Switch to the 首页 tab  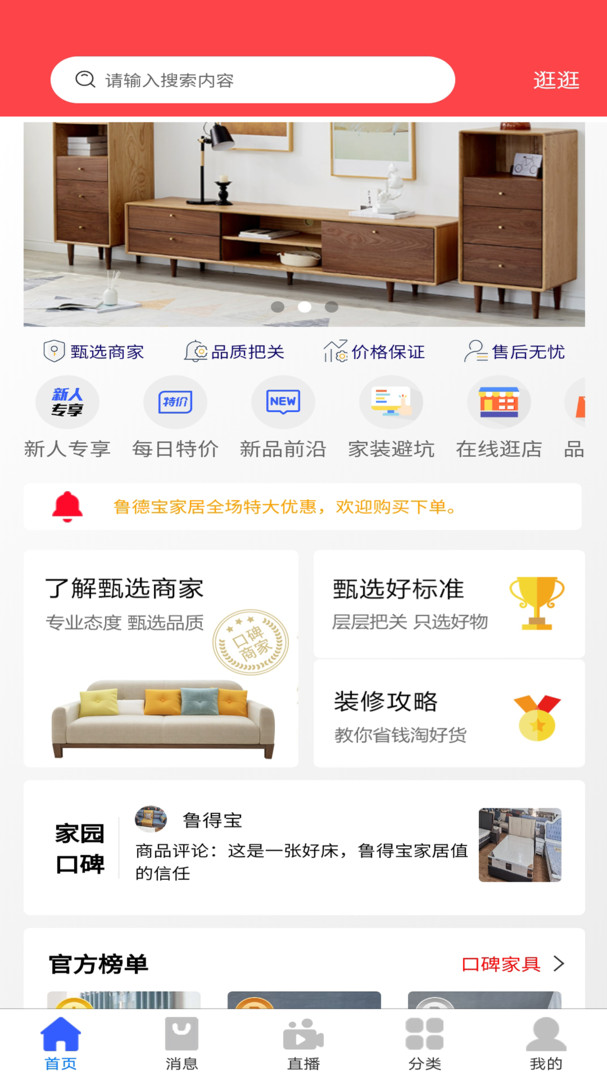(x=61, y=1044)
